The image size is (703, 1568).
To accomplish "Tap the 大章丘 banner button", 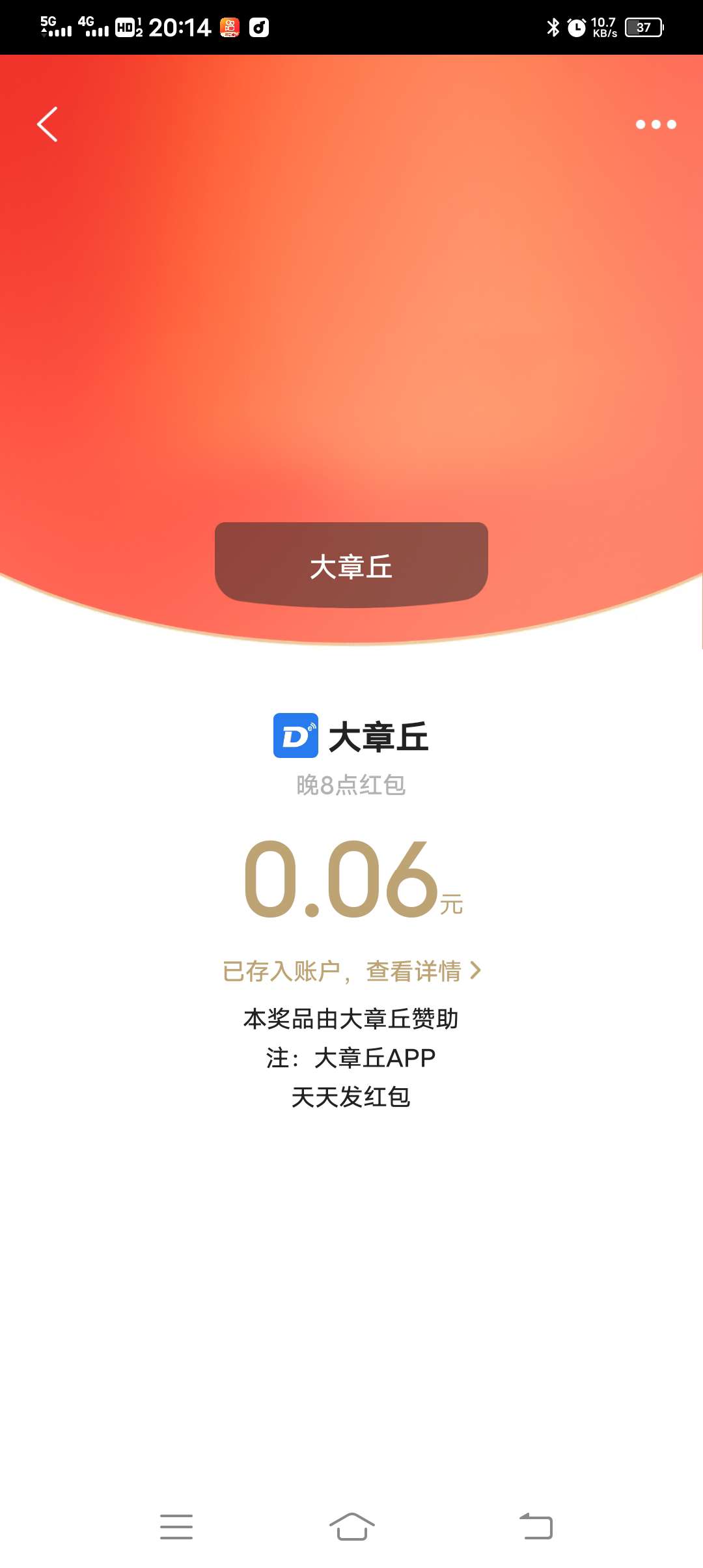I will [x=351, y=565].
